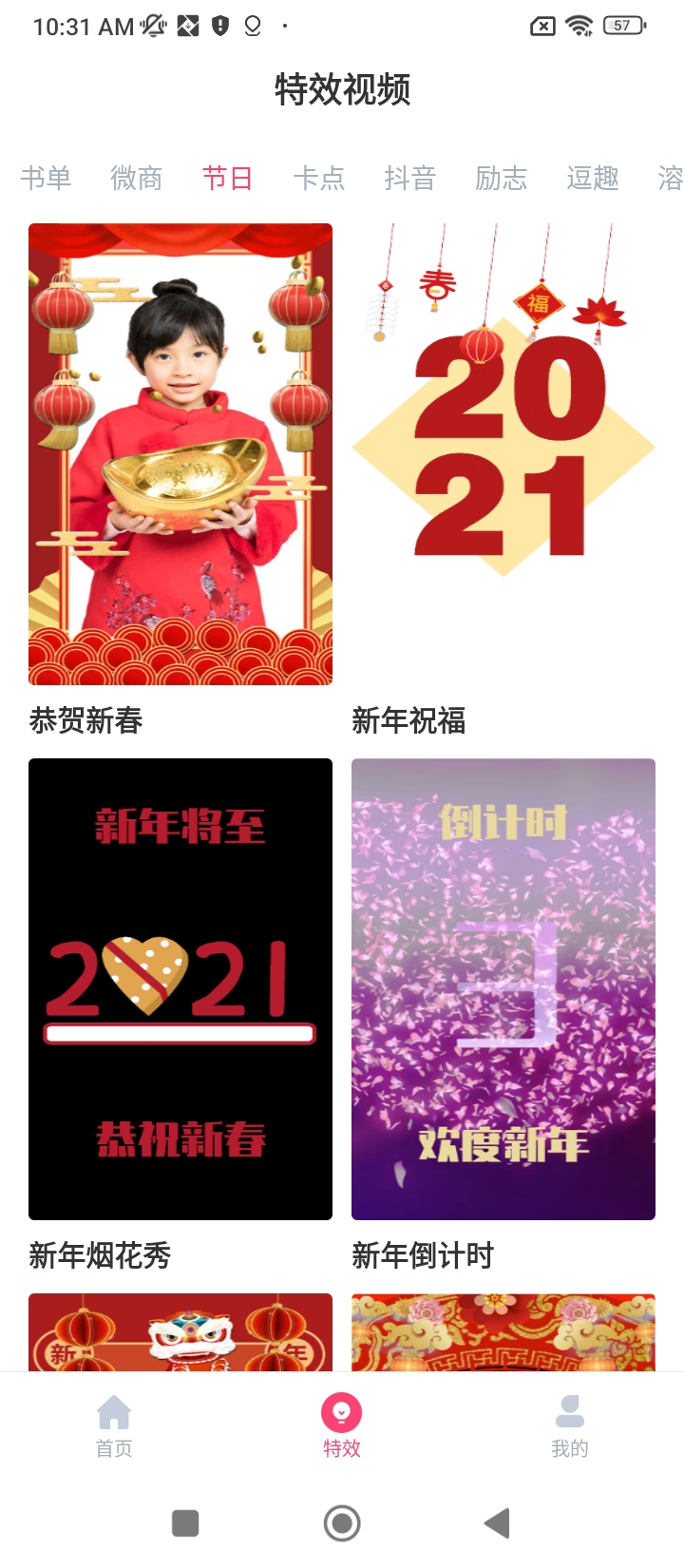This screenshot has height=1568, width=684.
Task: Switch to the 抖音 tab
Action: click(x=410, y=178)
